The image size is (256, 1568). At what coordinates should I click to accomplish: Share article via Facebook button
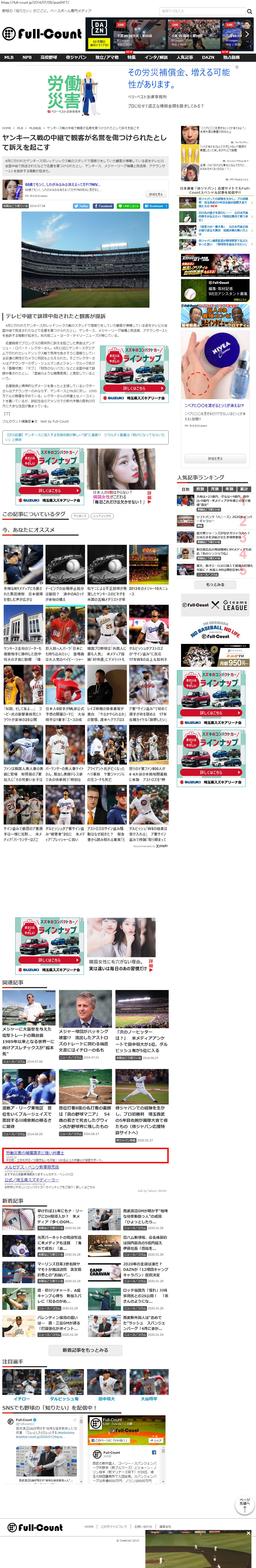point(103,206)
